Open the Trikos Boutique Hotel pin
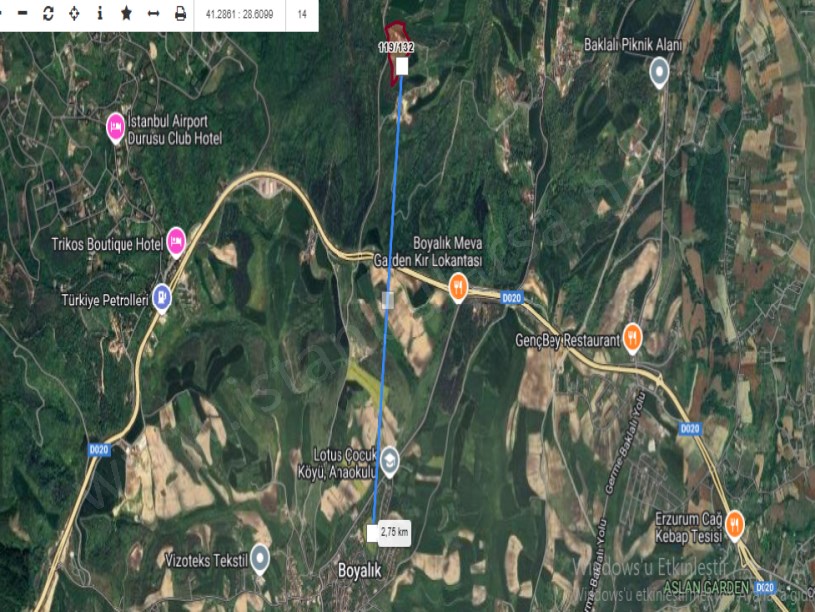The height and width of the screenshot is (612, 815). click(x=176, y=239)
